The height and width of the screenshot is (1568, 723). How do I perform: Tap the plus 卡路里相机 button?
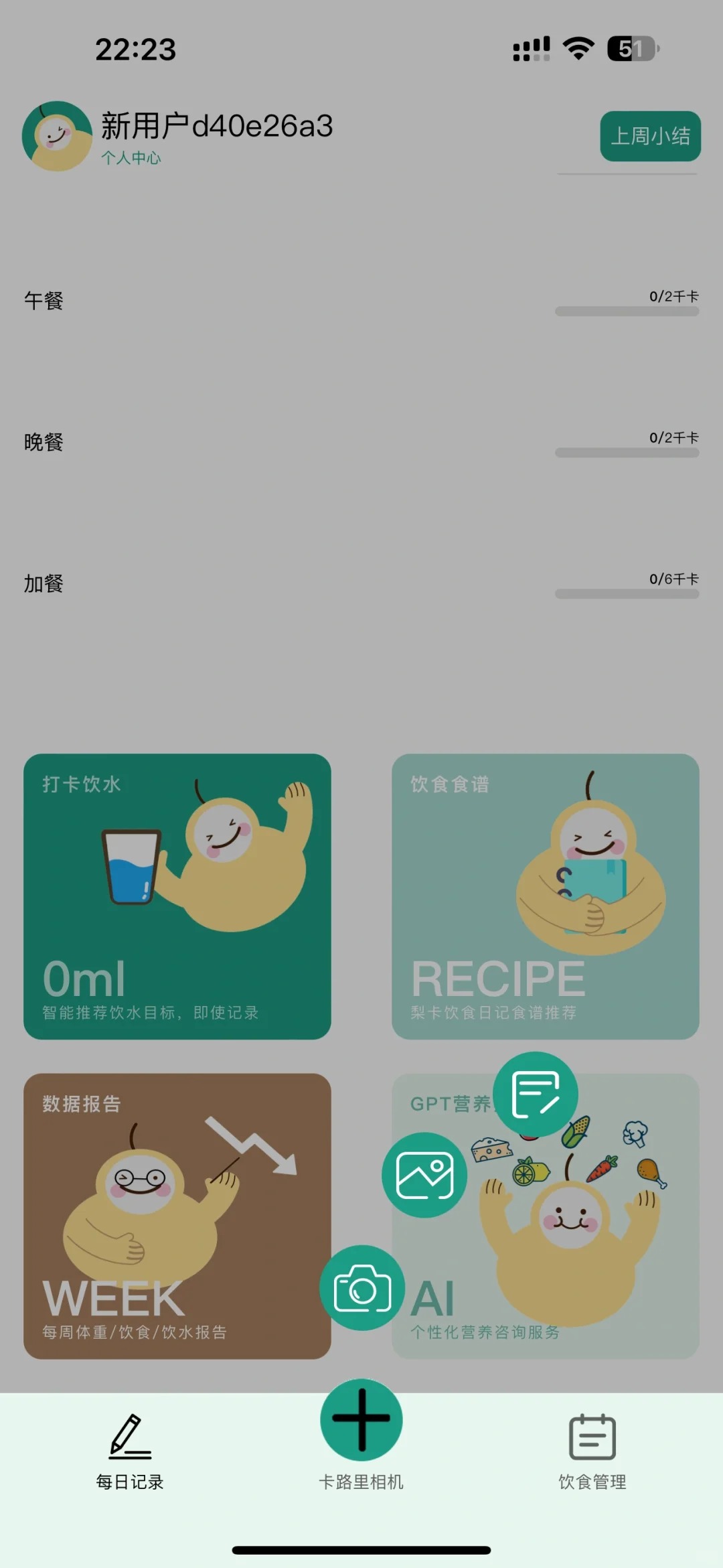[361, 1419]
